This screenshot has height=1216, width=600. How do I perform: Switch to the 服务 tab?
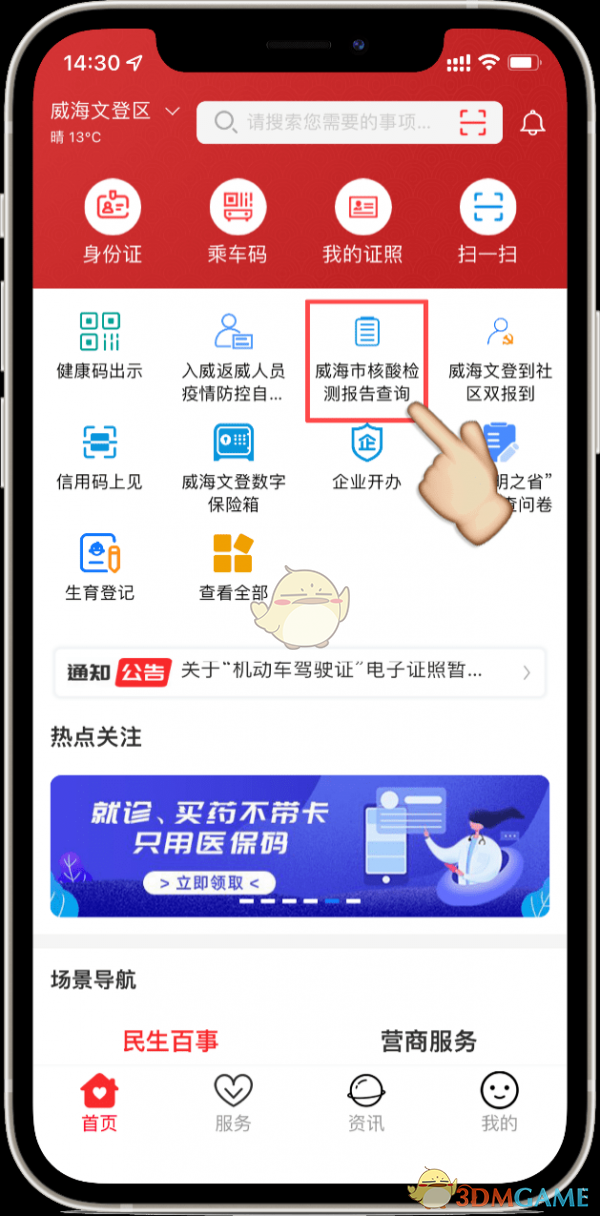click(x=233, y=1103)
